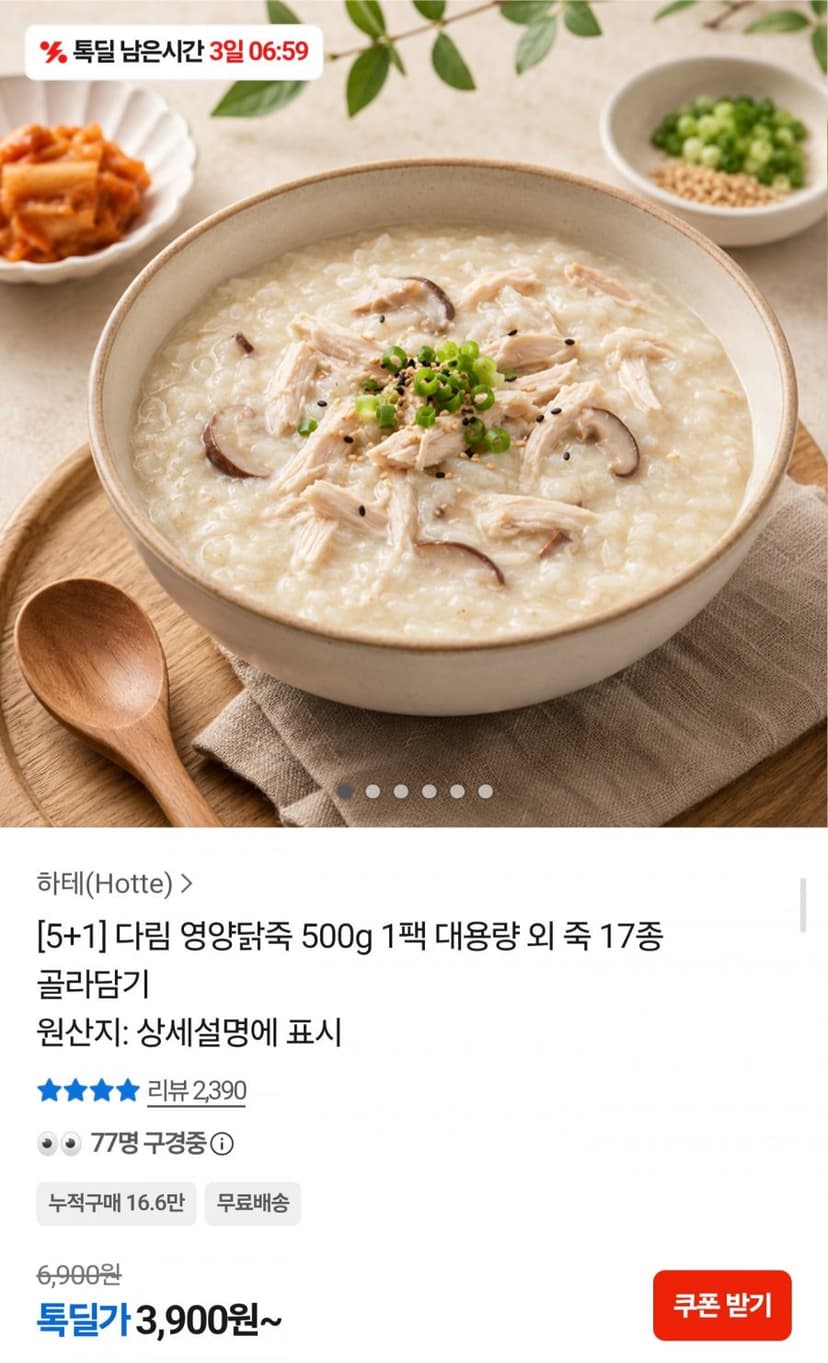Tap the 쿠폰 받기 button
The image size is (828, 1363).
pyautogui.click(x=722, y=1305)
